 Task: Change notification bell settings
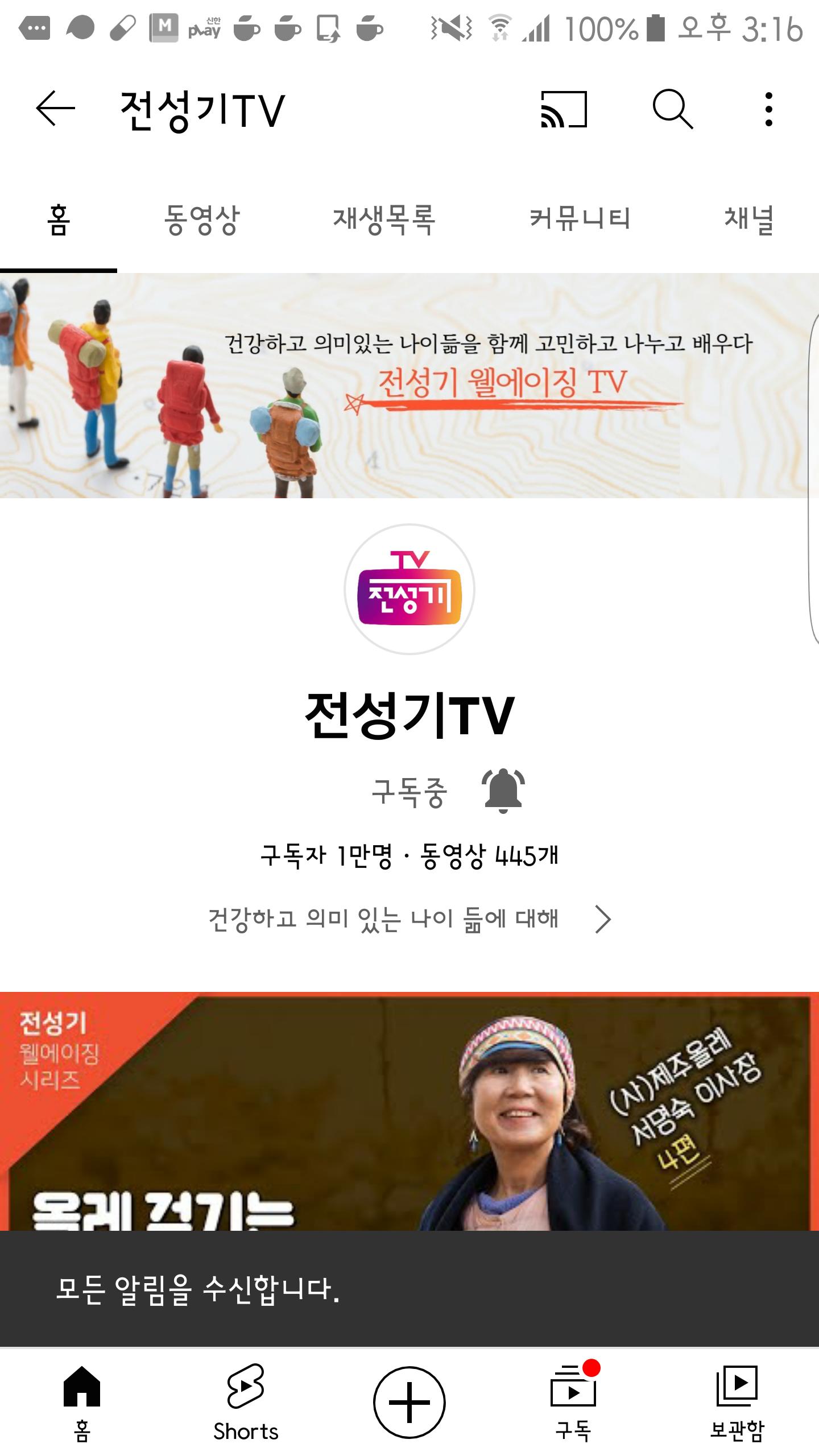(x=503, y=791)
